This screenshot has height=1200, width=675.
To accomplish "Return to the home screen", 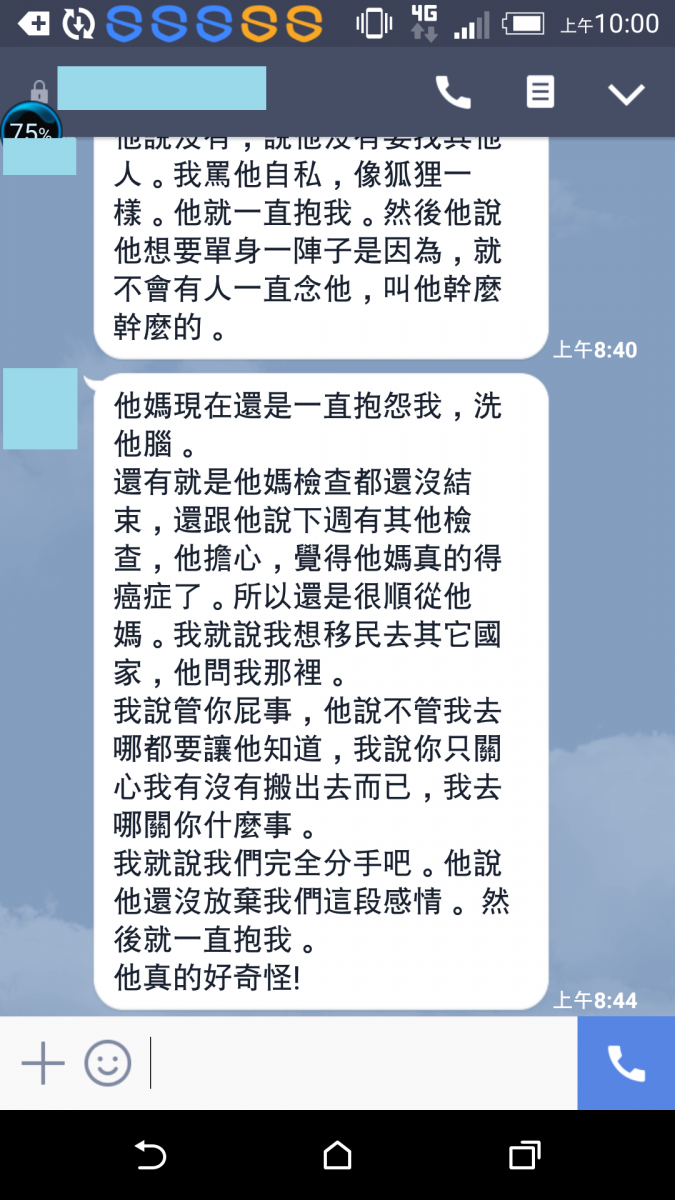I will (338, 1155).
